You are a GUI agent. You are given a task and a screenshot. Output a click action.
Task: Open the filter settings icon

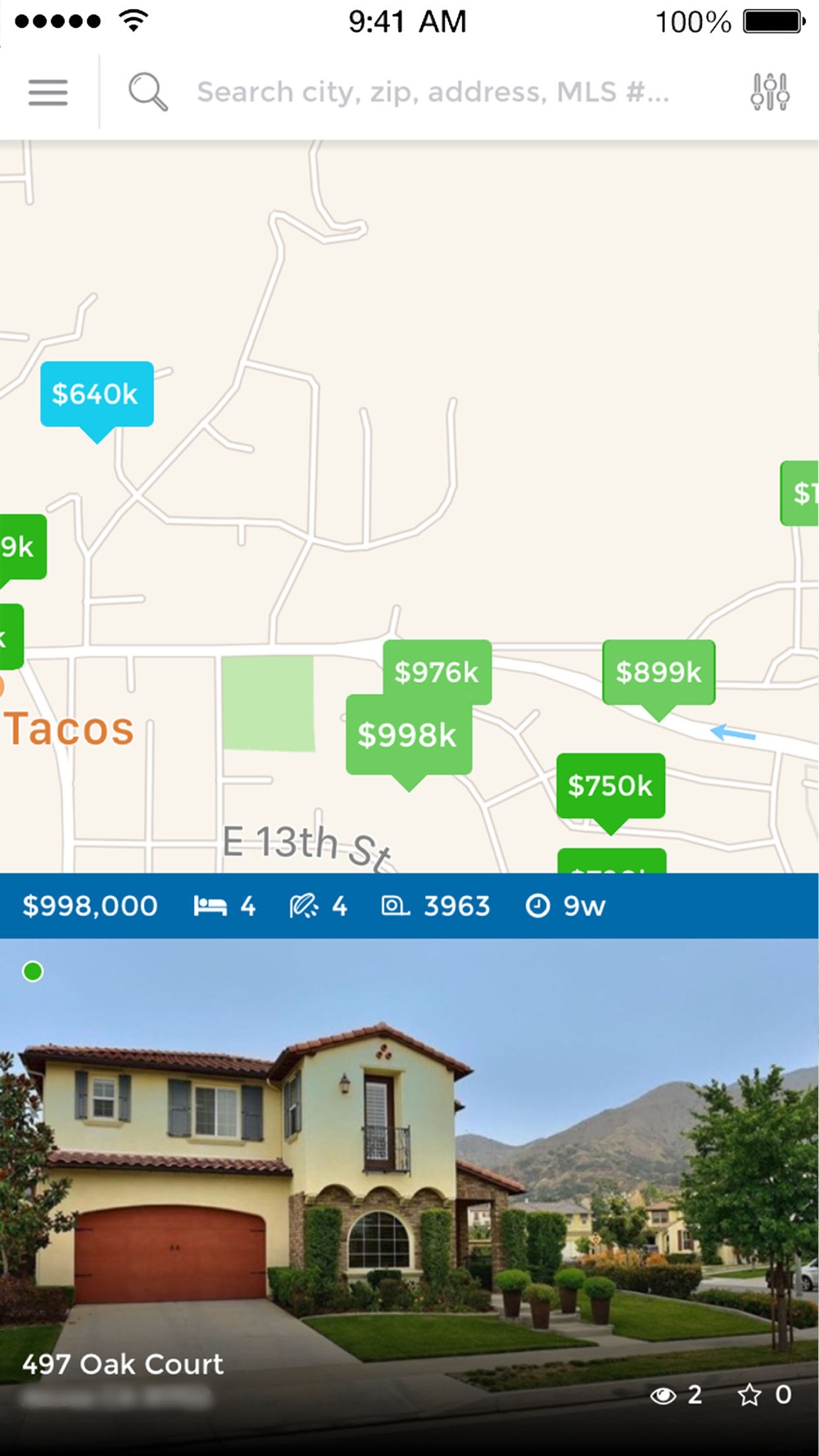tap(769, 92)
